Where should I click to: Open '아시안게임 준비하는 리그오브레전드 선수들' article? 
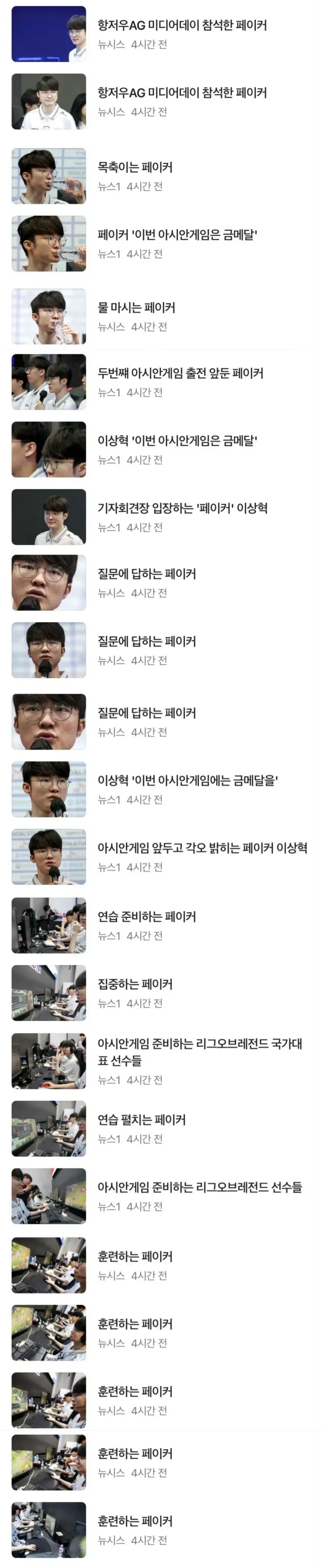[199, 1188]
